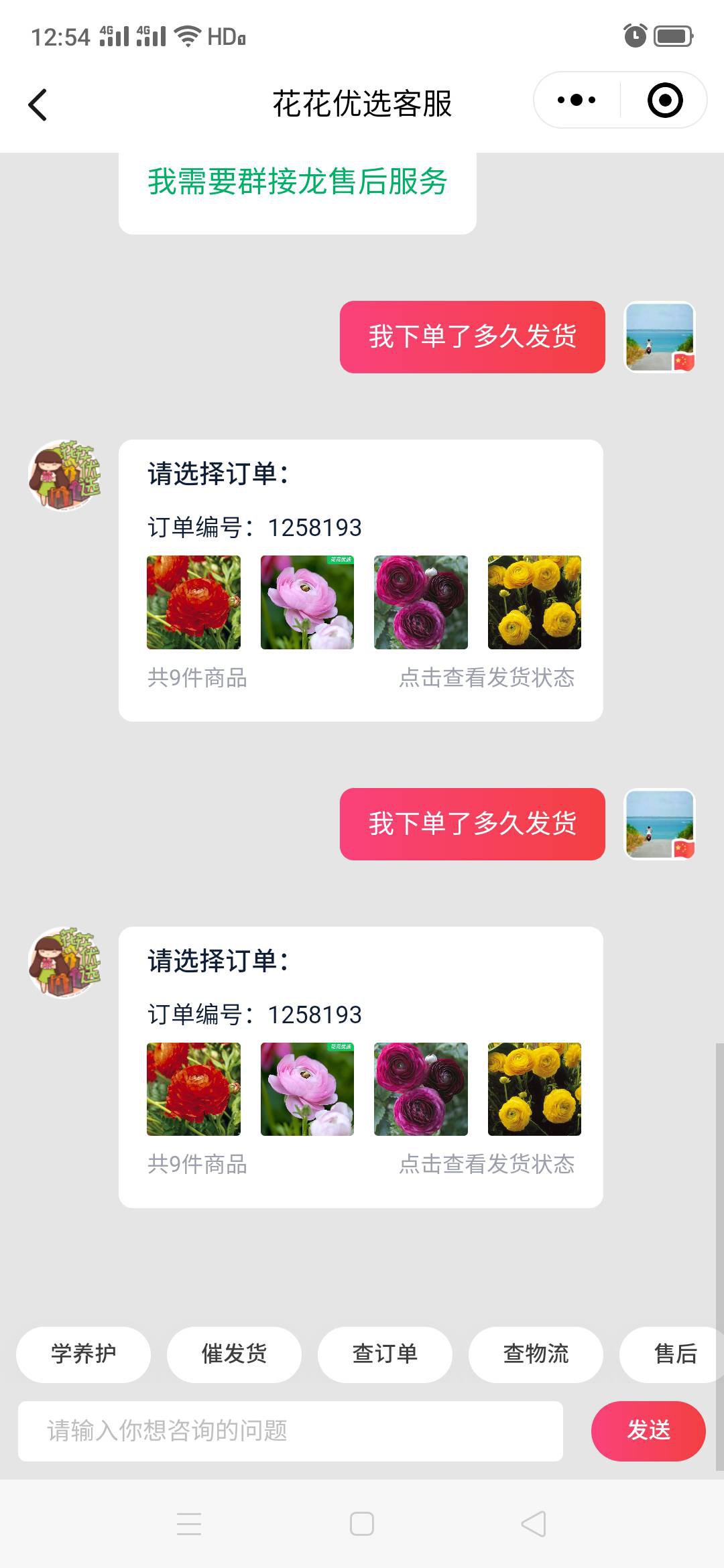Screen dimensions: 724x1568
Task: Choose the 催发货 shortcut
Action: click(x=234, y=1354)
